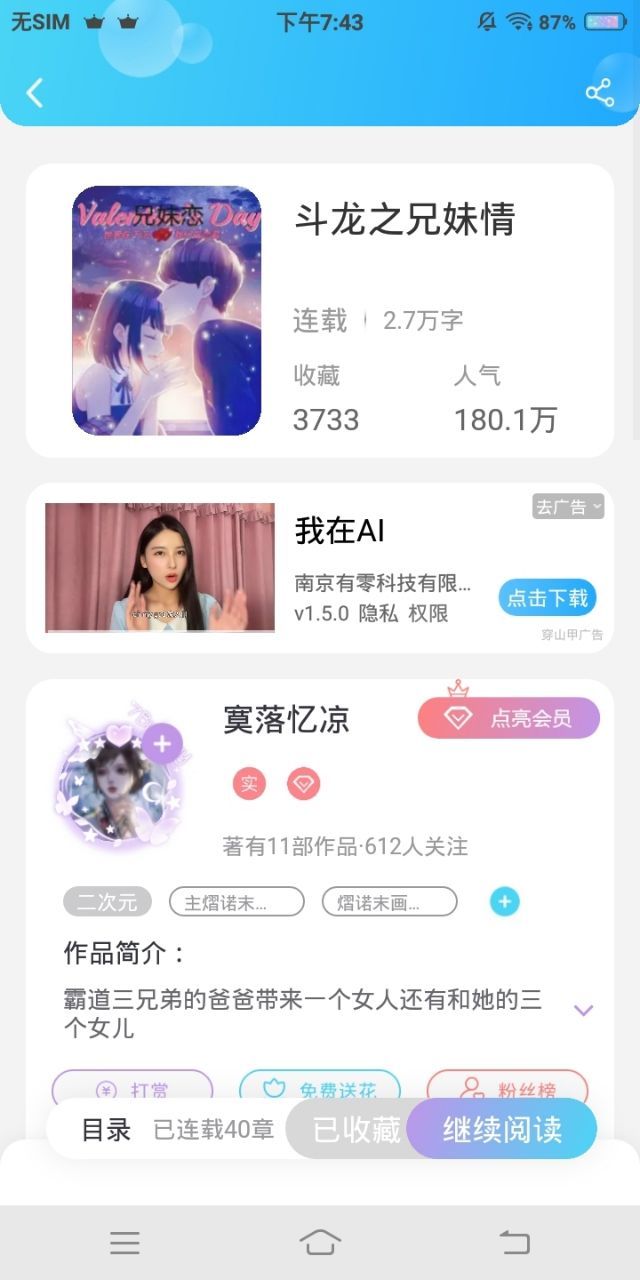Go to the system home screen
The image size is (640, 1280).
click(x=320, y=1243)
